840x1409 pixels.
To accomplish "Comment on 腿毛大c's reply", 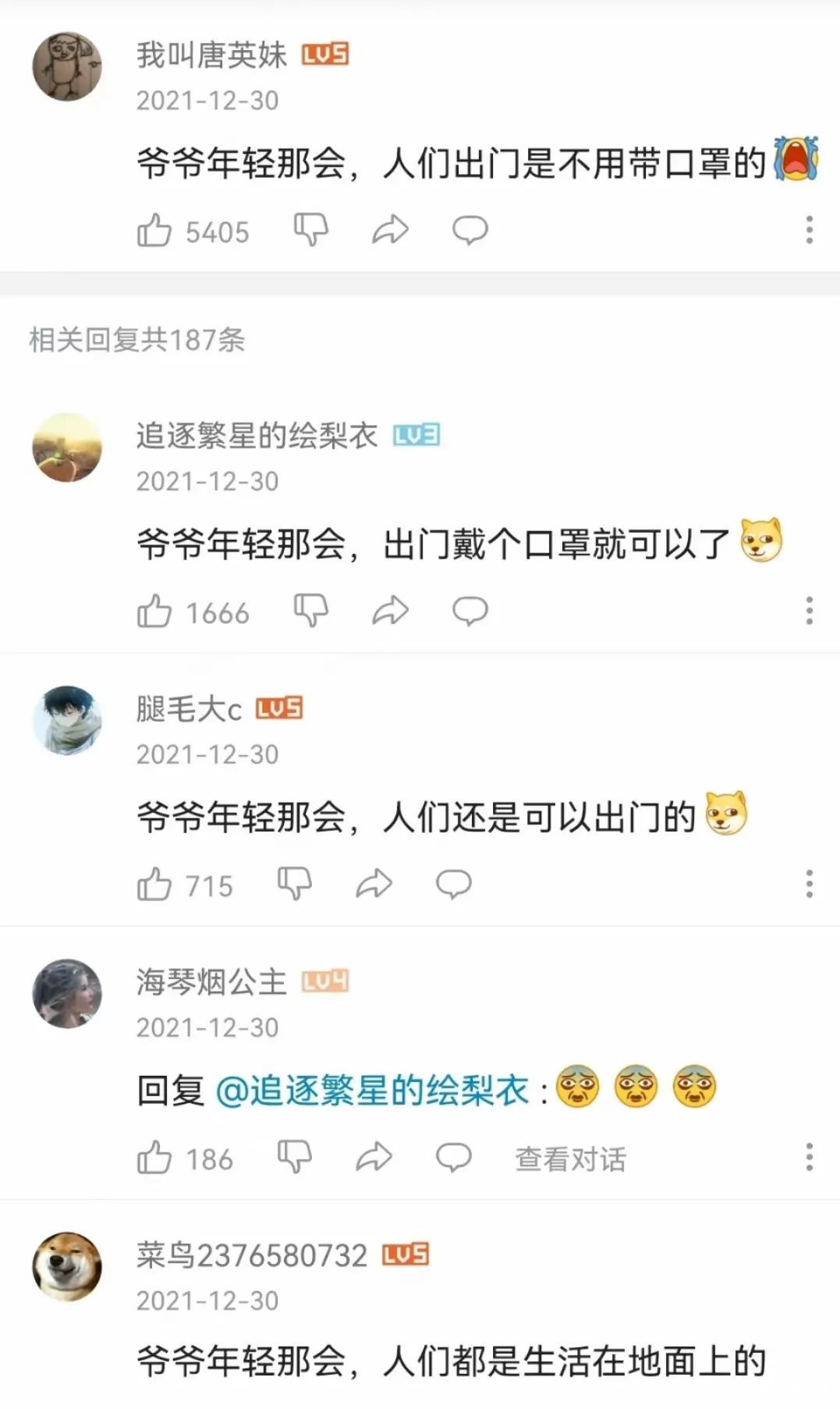I will point(453,884).
